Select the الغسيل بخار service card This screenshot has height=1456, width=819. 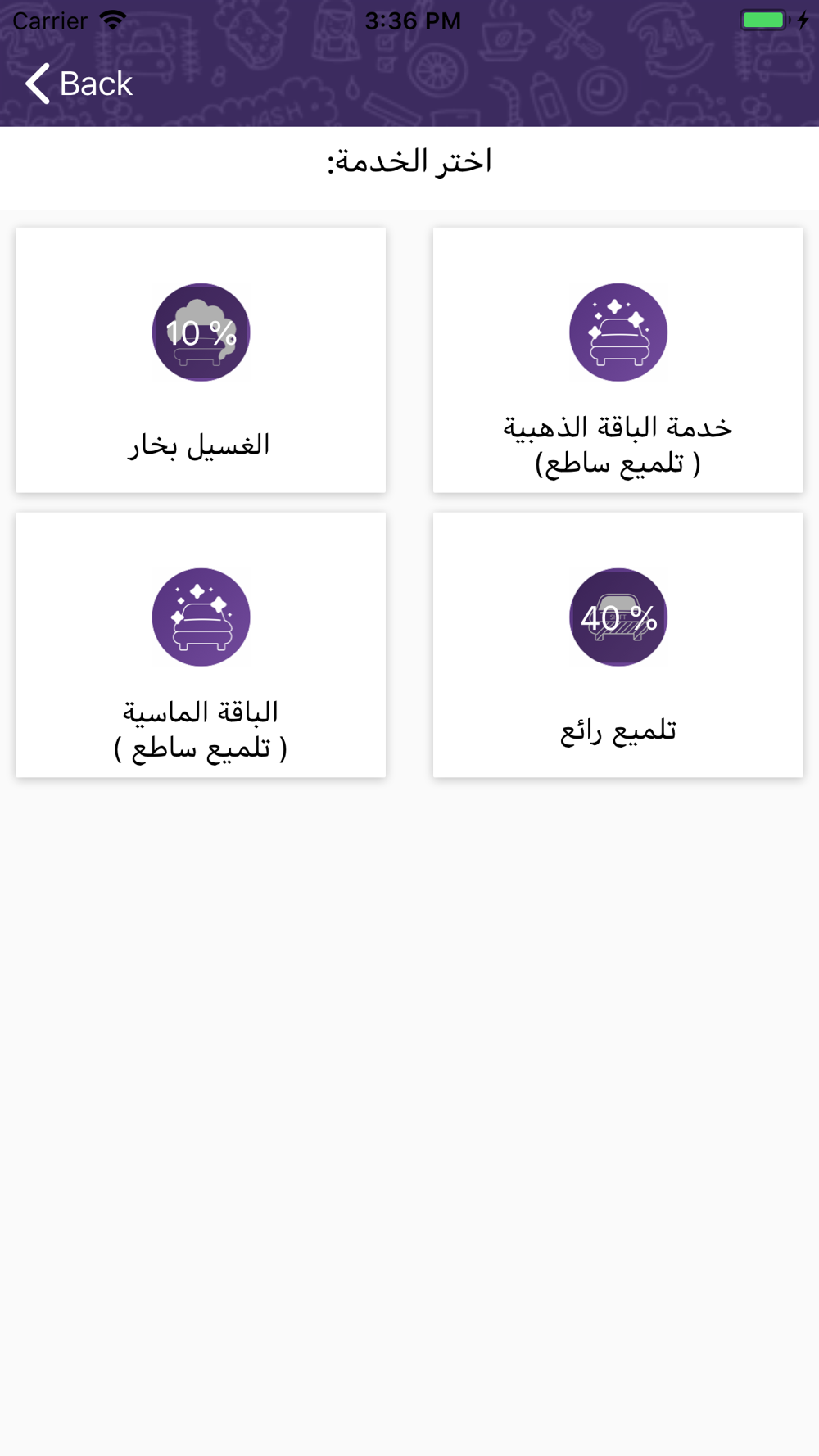coord(201,360)
